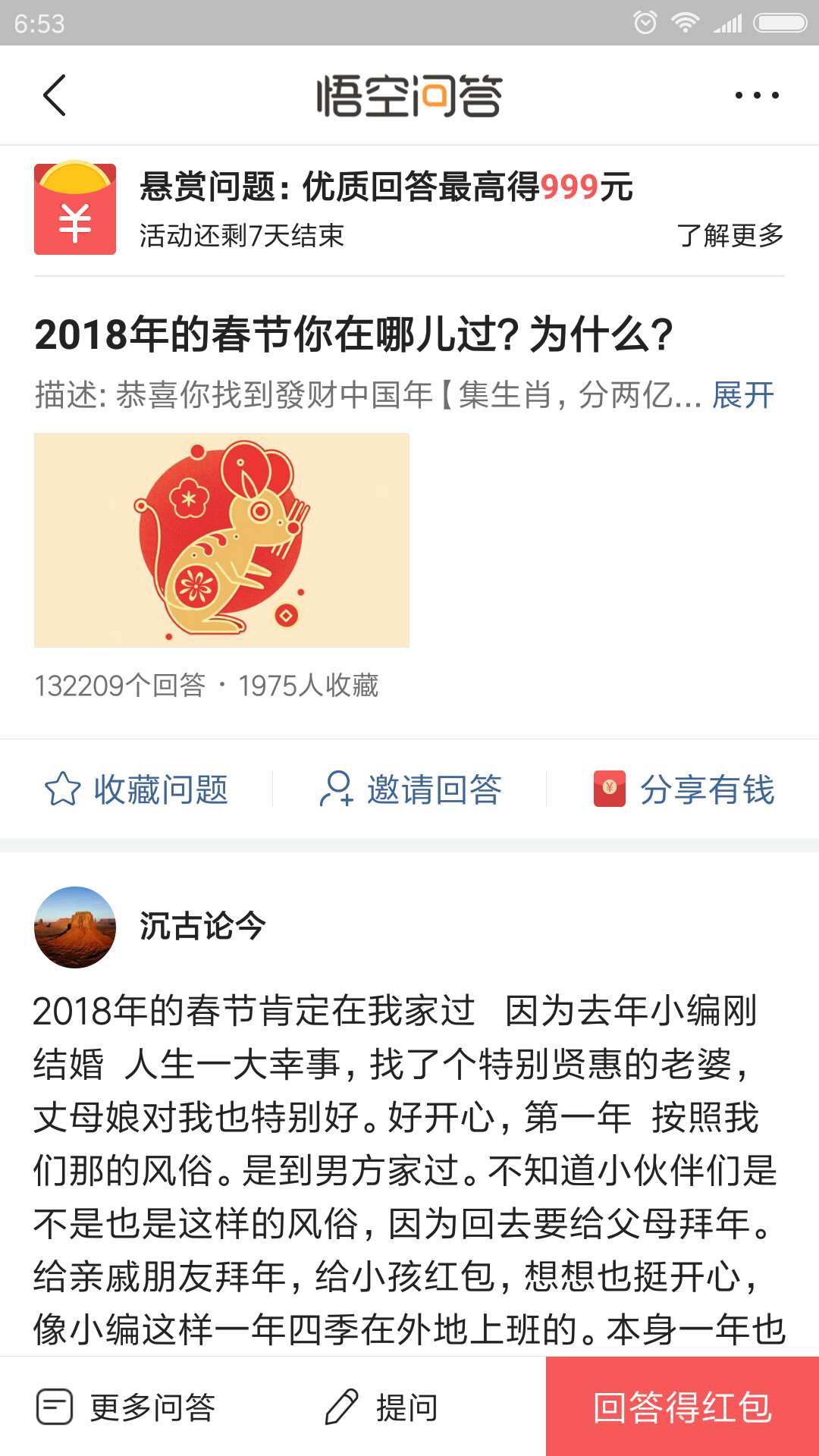This screenshot has height=1456, width=819.
Task: Go back using the top-left arrow
Action: [x=55, y=96]
